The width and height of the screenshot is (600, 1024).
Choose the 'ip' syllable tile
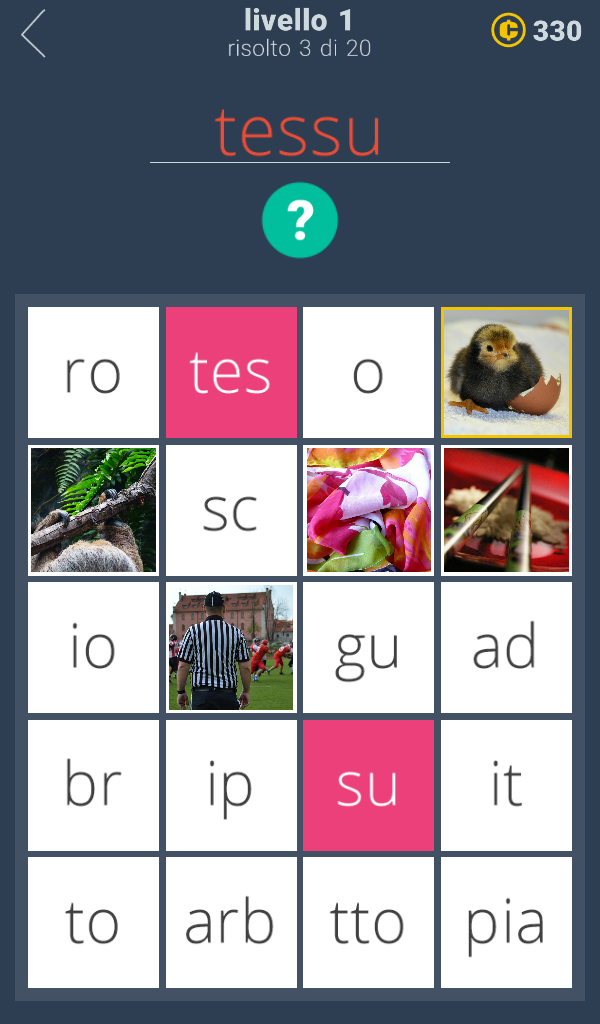231,785
